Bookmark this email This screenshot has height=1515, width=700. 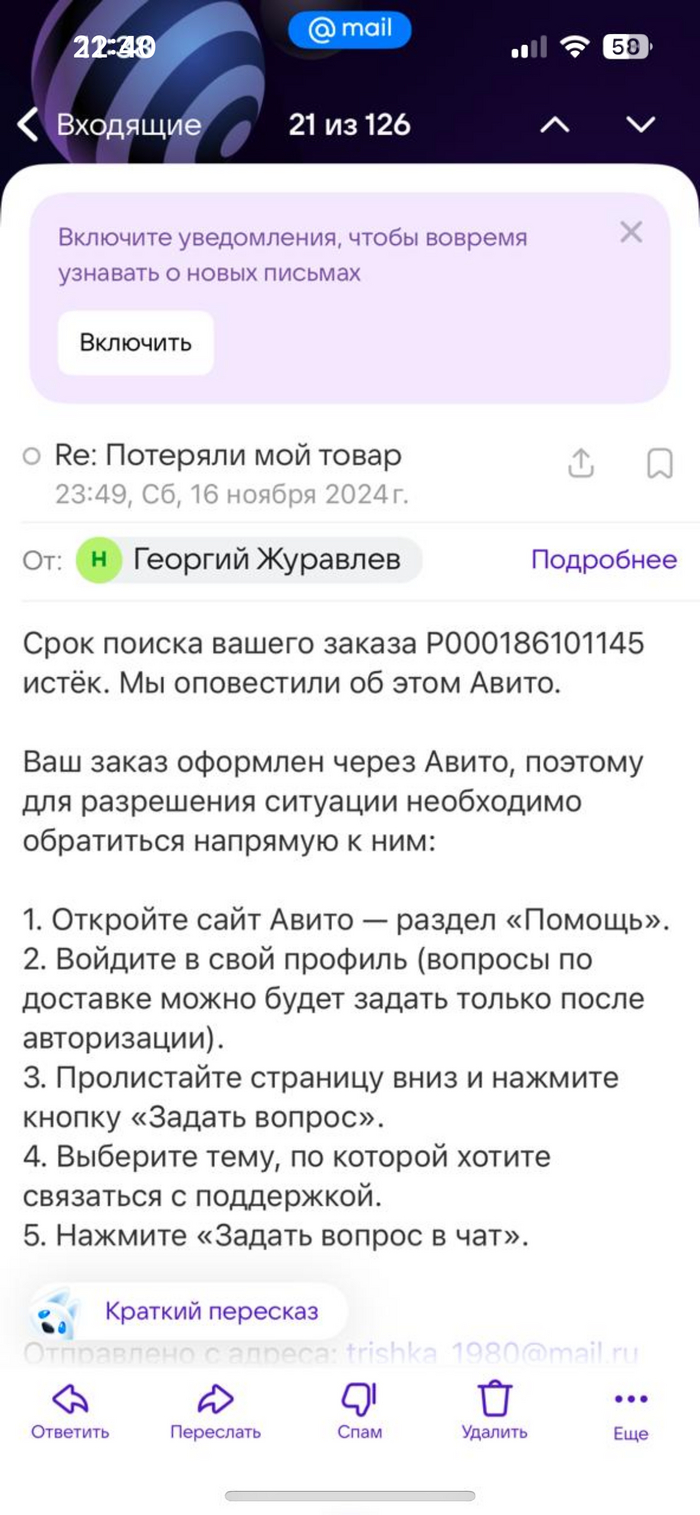[x=659, y=463]
